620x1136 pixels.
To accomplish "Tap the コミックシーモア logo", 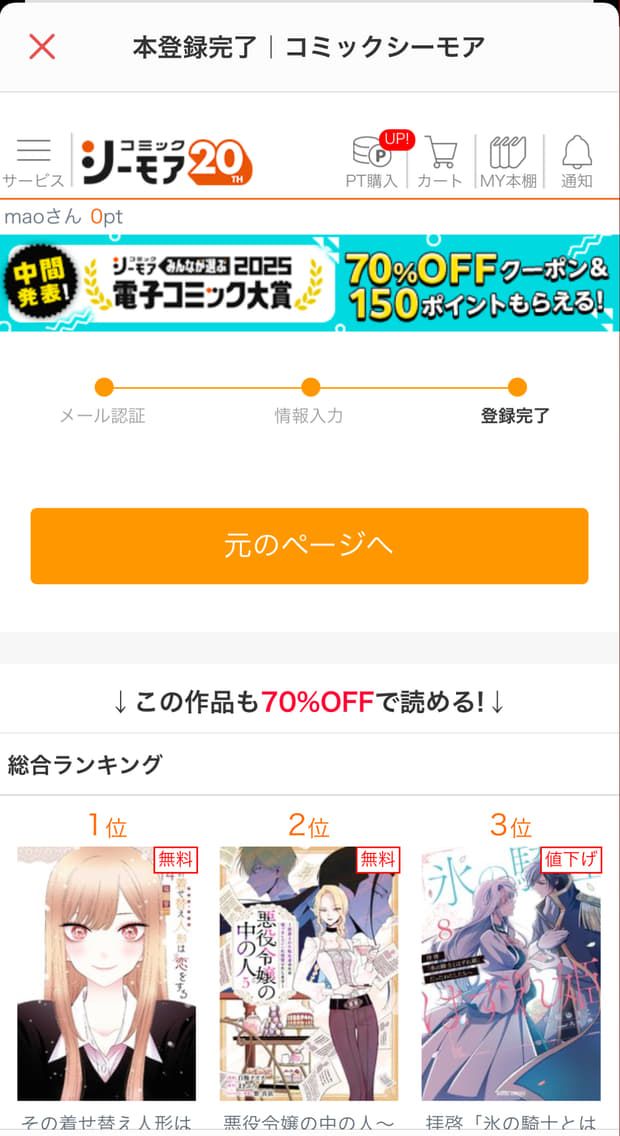I will pyautogui.click(x=166, y=160).
